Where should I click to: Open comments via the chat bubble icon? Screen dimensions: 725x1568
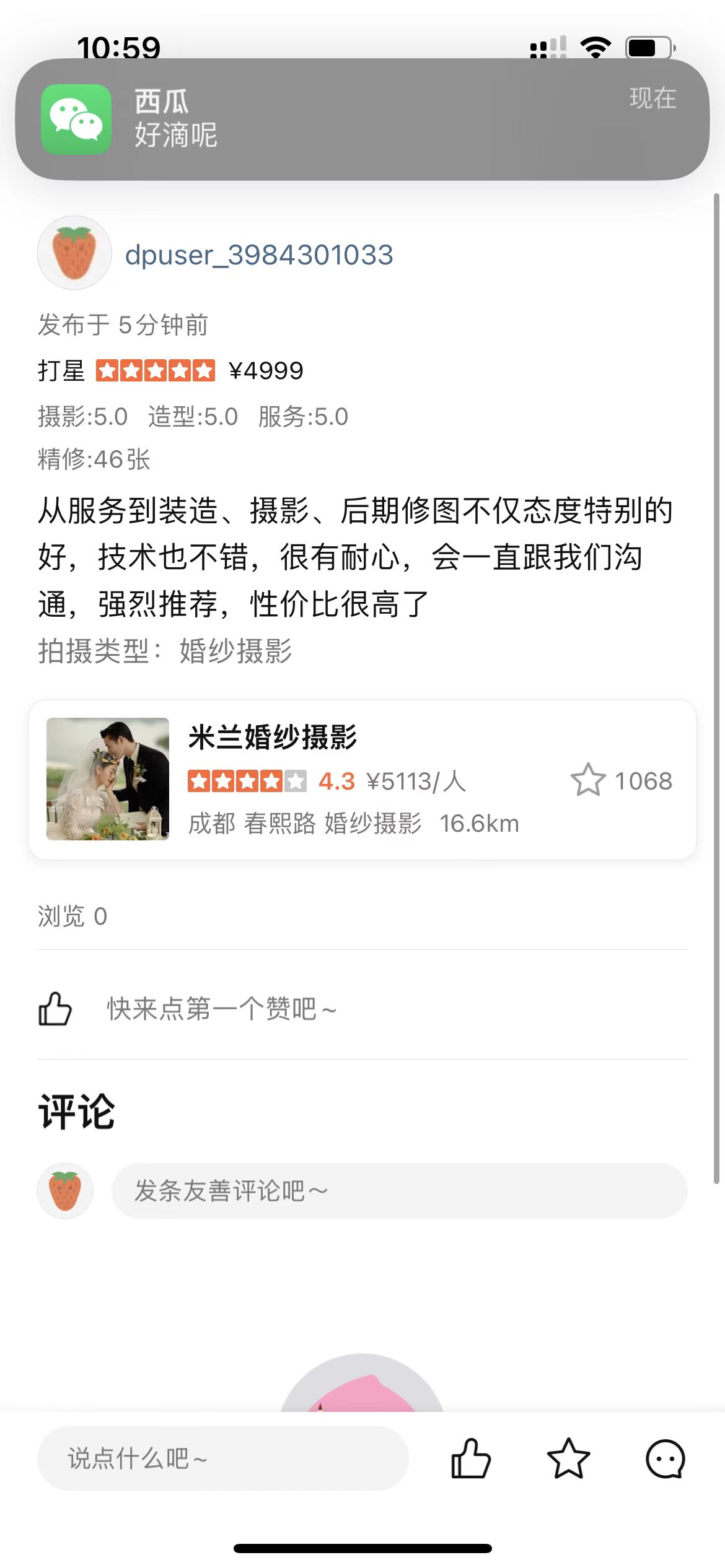click(665, 1458)
